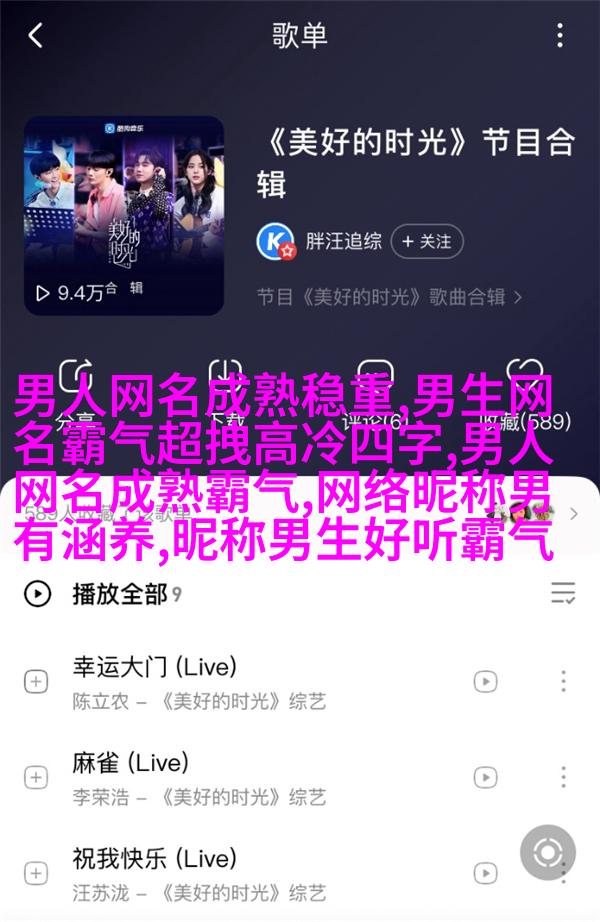Add 祝我快乐 (Live) to the playlist
Viewport: 600px width, 922px height.
[36, 873]
